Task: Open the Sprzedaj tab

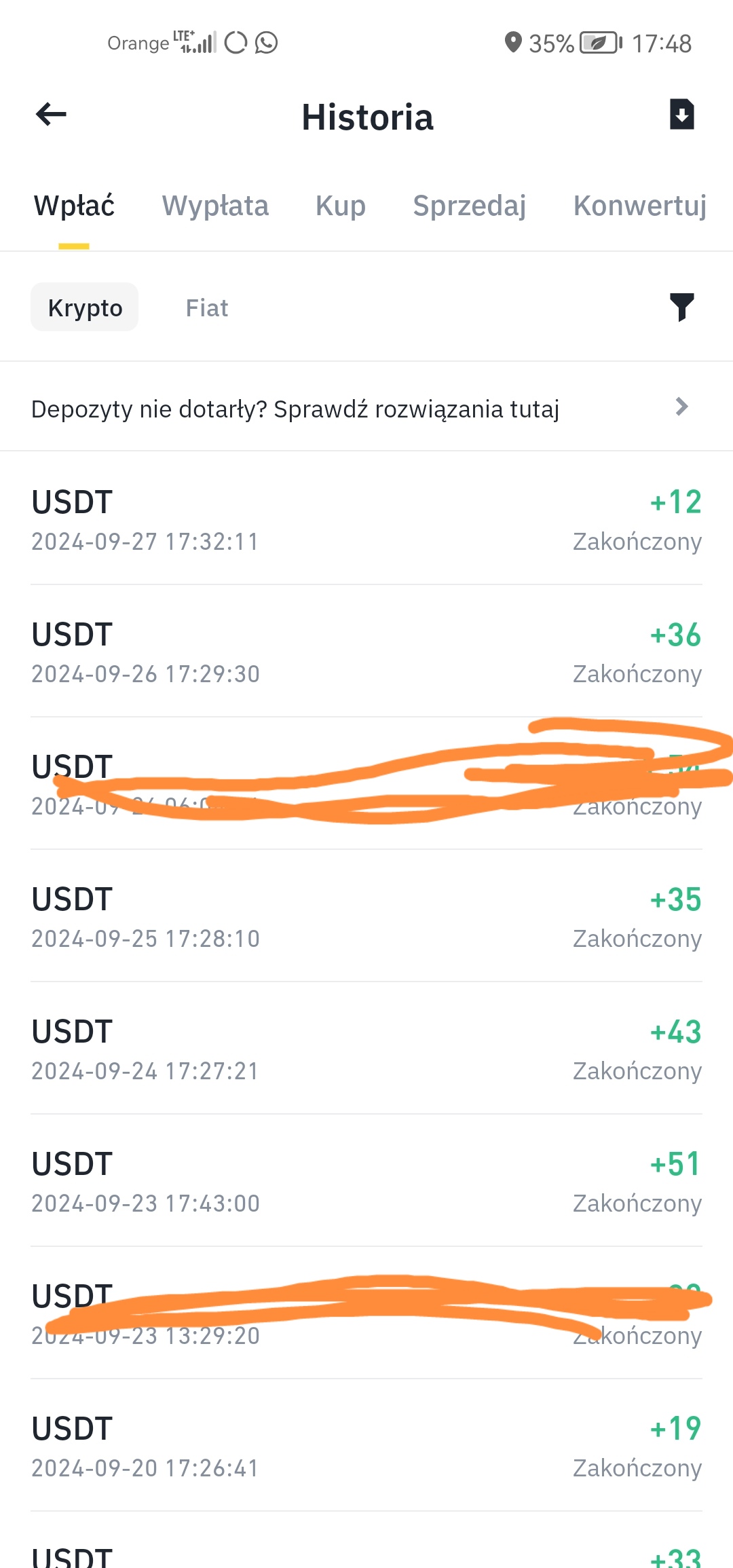Action: click(x=470, y=206)
